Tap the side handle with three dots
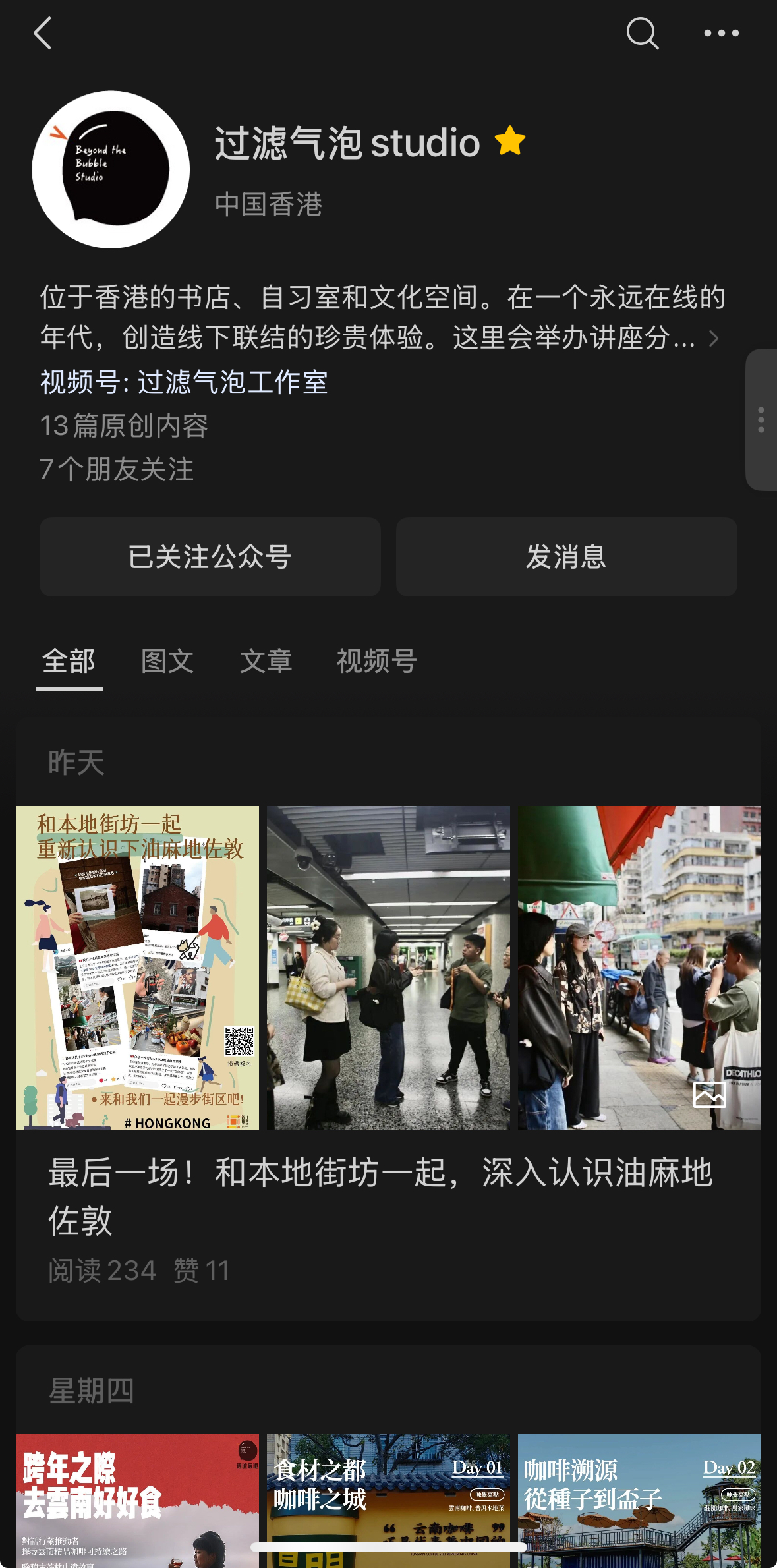The width and height of the screenshot is (777, 1568). [761, 420]
